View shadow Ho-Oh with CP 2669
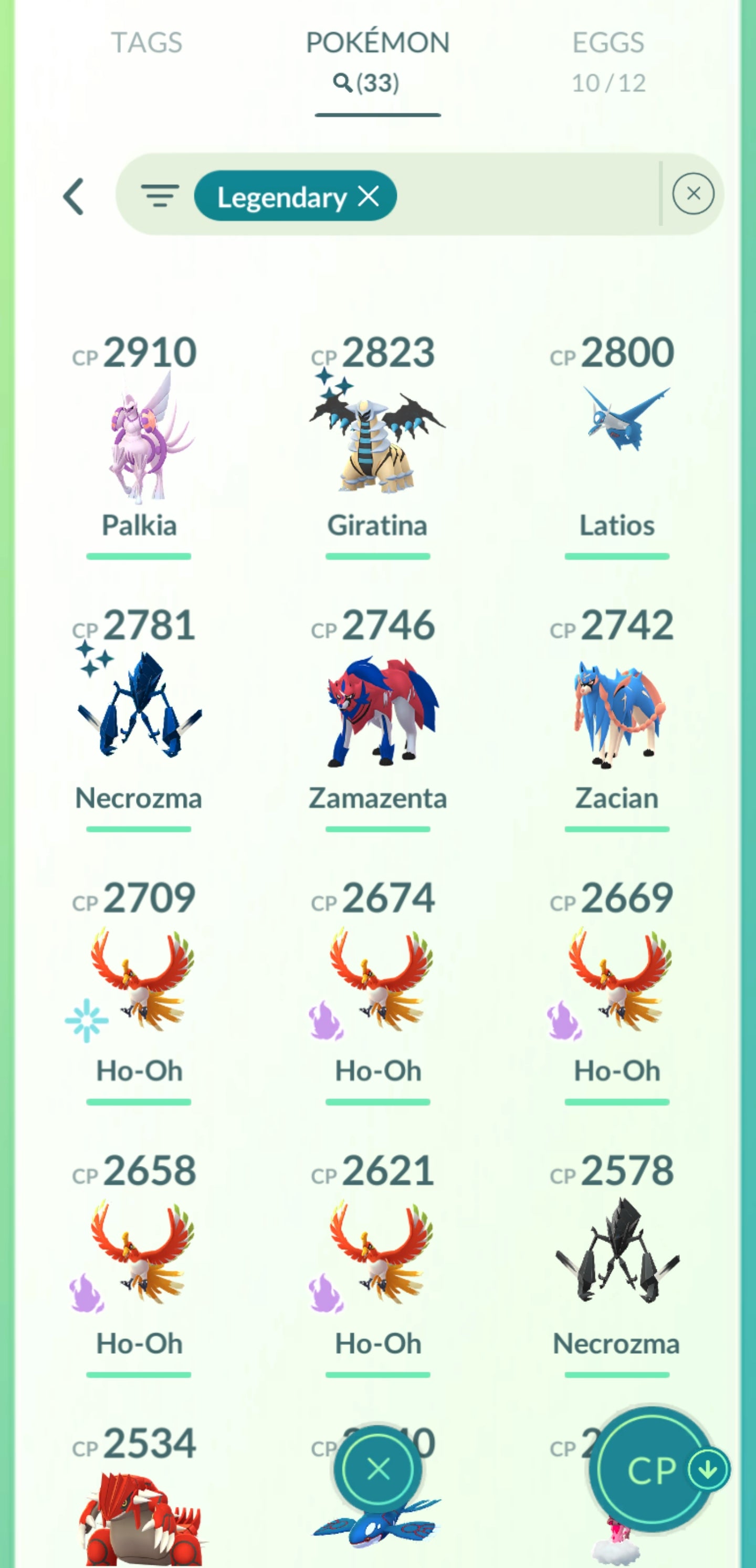The image size is (756, 1568). [x=616, y=980]
